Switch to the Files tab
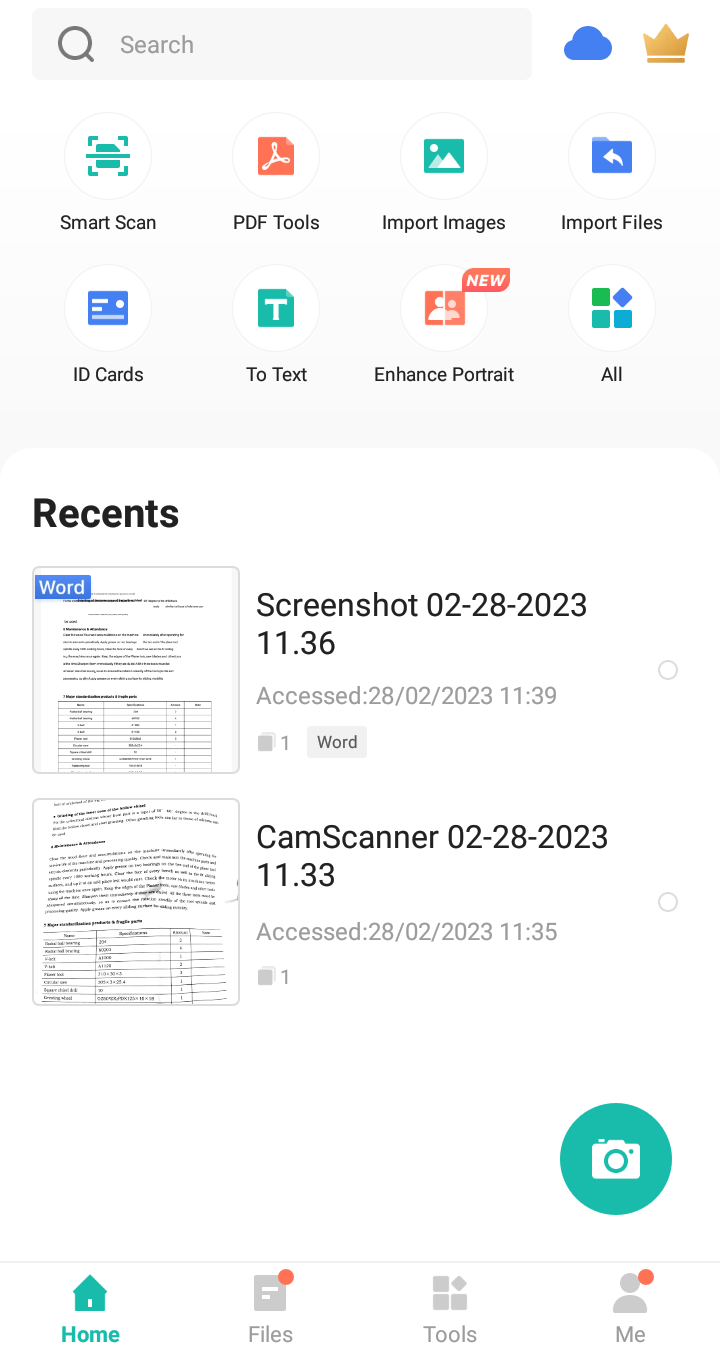720x1357 pixels. coord(270,1305)
